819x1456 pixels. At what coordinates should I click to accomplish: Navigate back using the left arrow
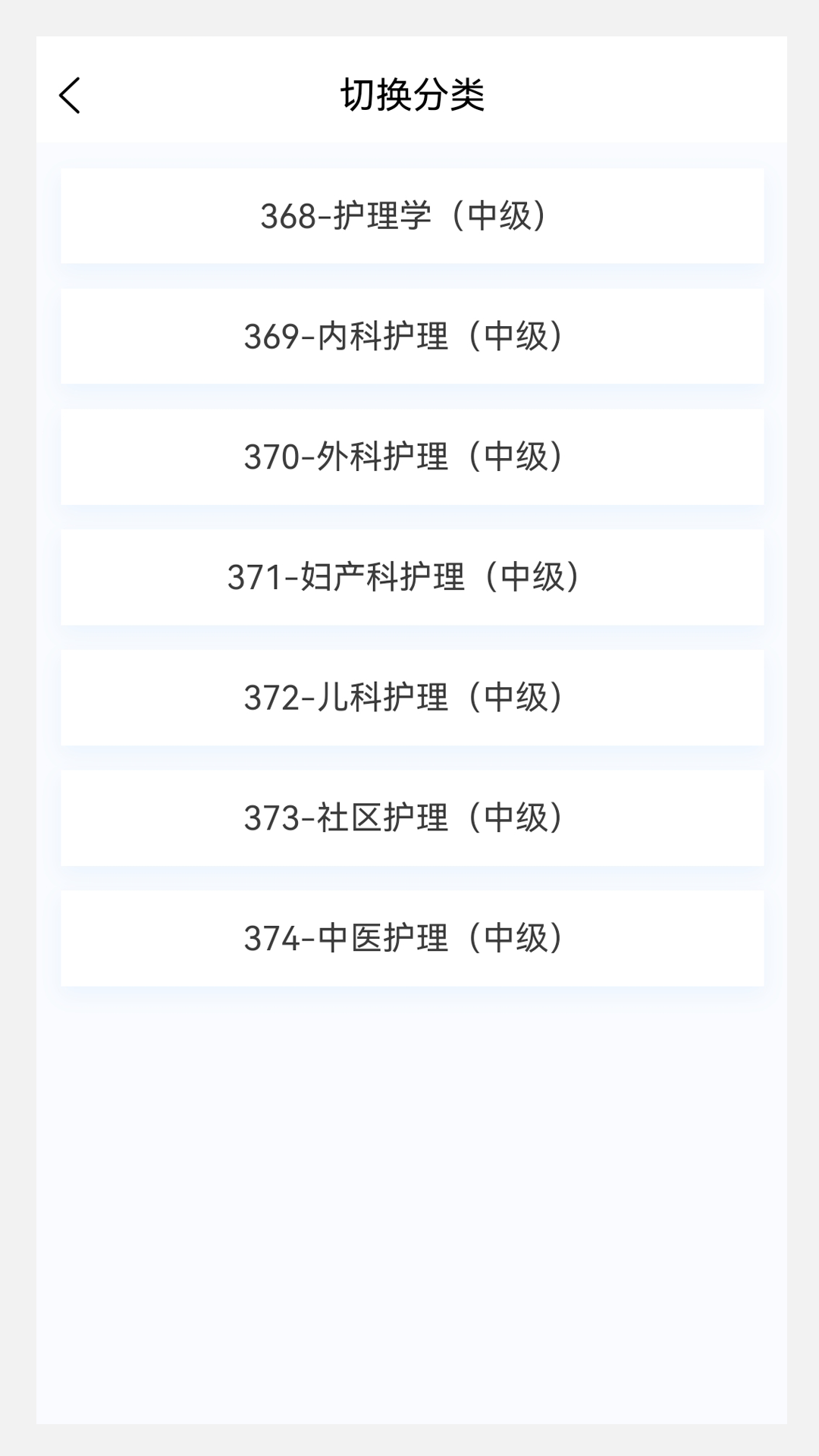pos(70,96)
